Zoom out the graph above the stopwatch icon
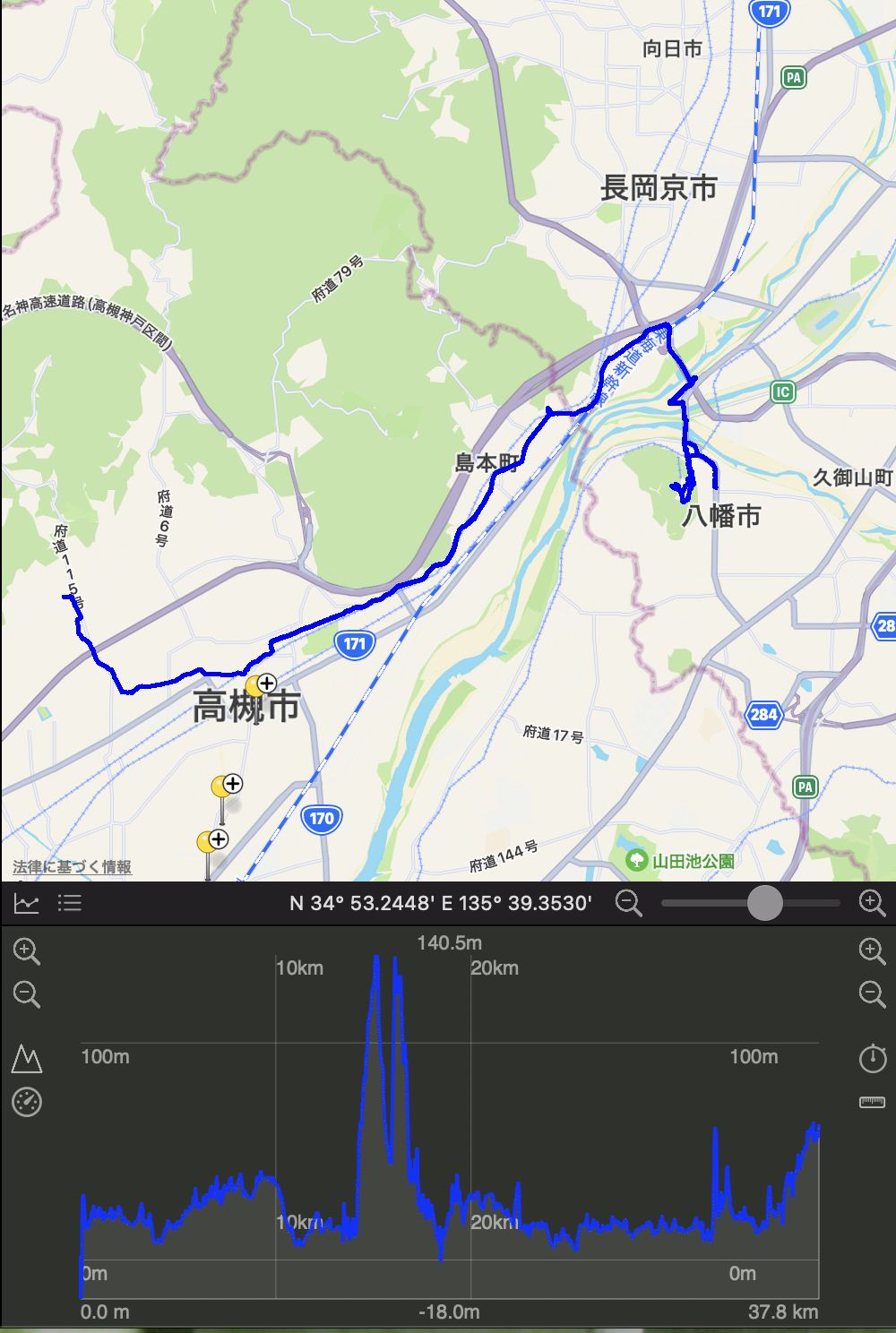The image size is (896, 1333). pos(872,994)
